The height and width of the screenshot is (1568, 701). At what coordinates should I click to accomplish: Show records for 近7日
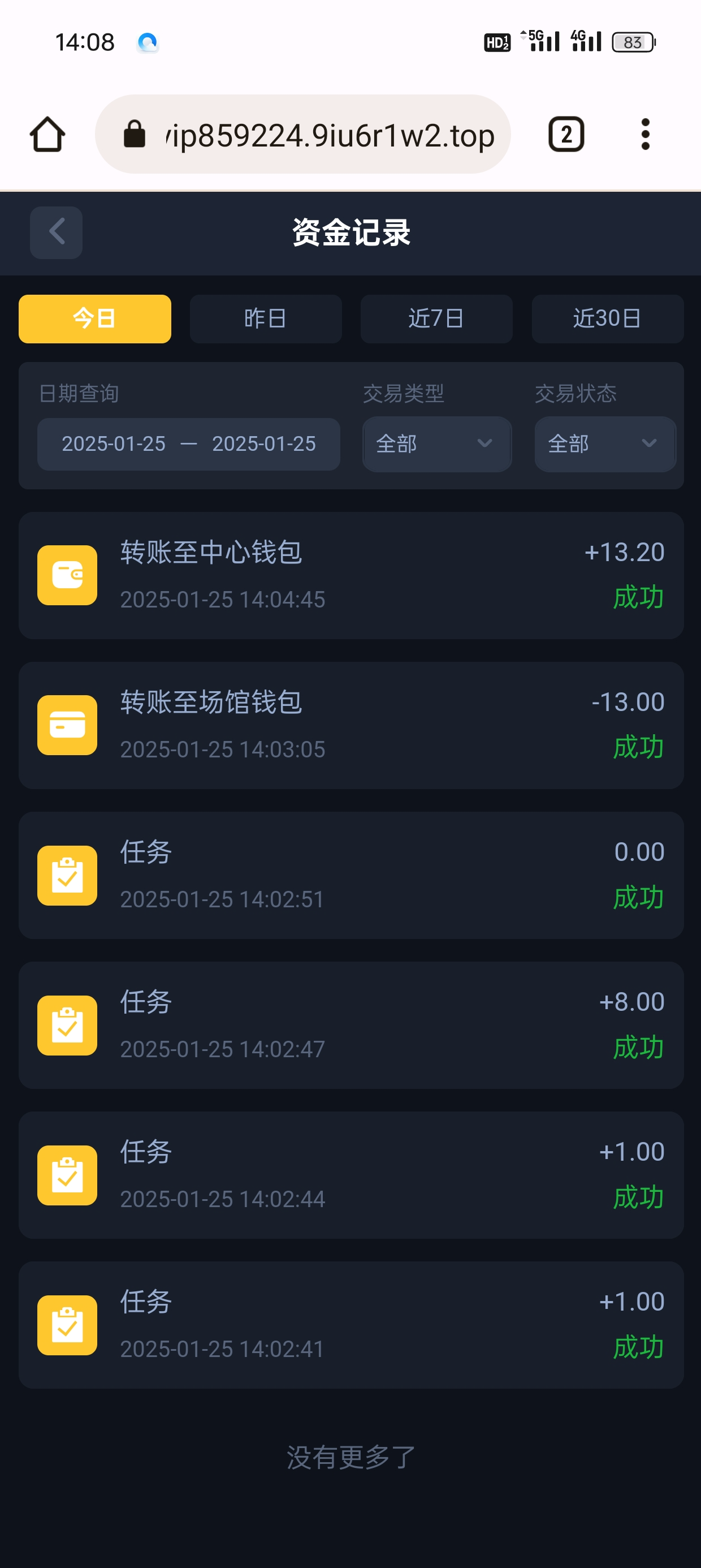[436, 319]
